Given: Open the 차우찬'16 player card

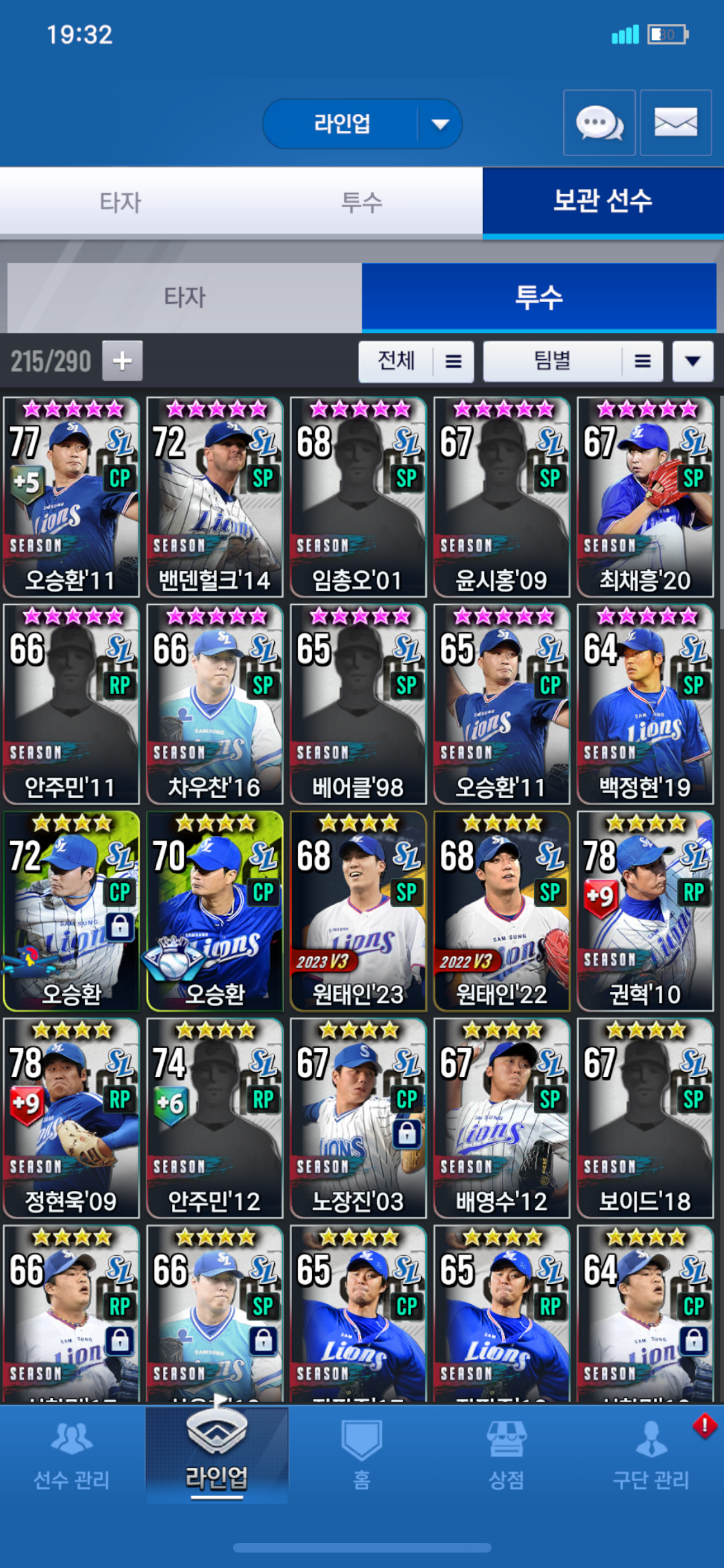Looking at the screenshot, I should (x=214, y=704).
